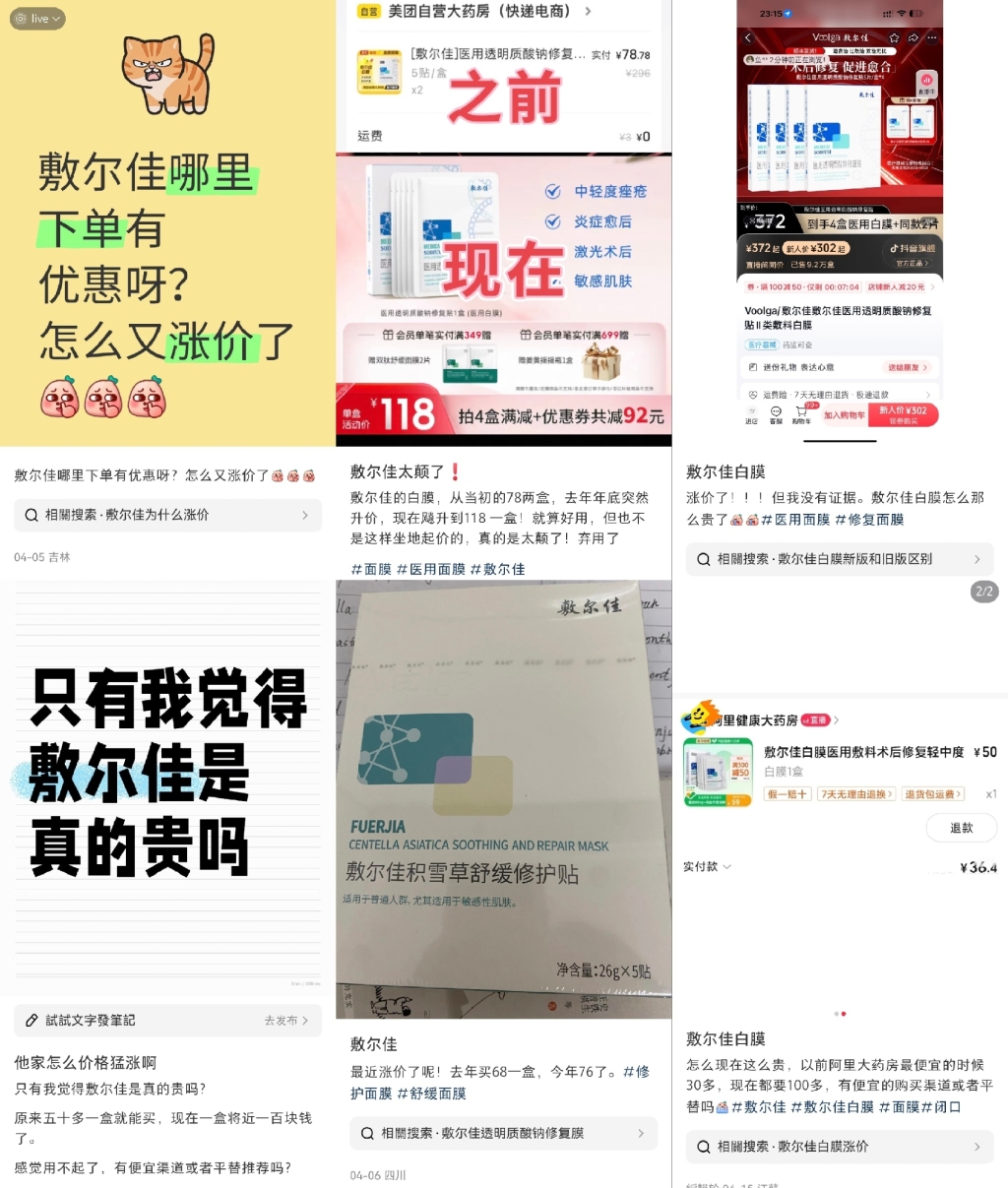
Task: Open related search 敷尔佳白膜涨价
Action: coord(840,1147)
